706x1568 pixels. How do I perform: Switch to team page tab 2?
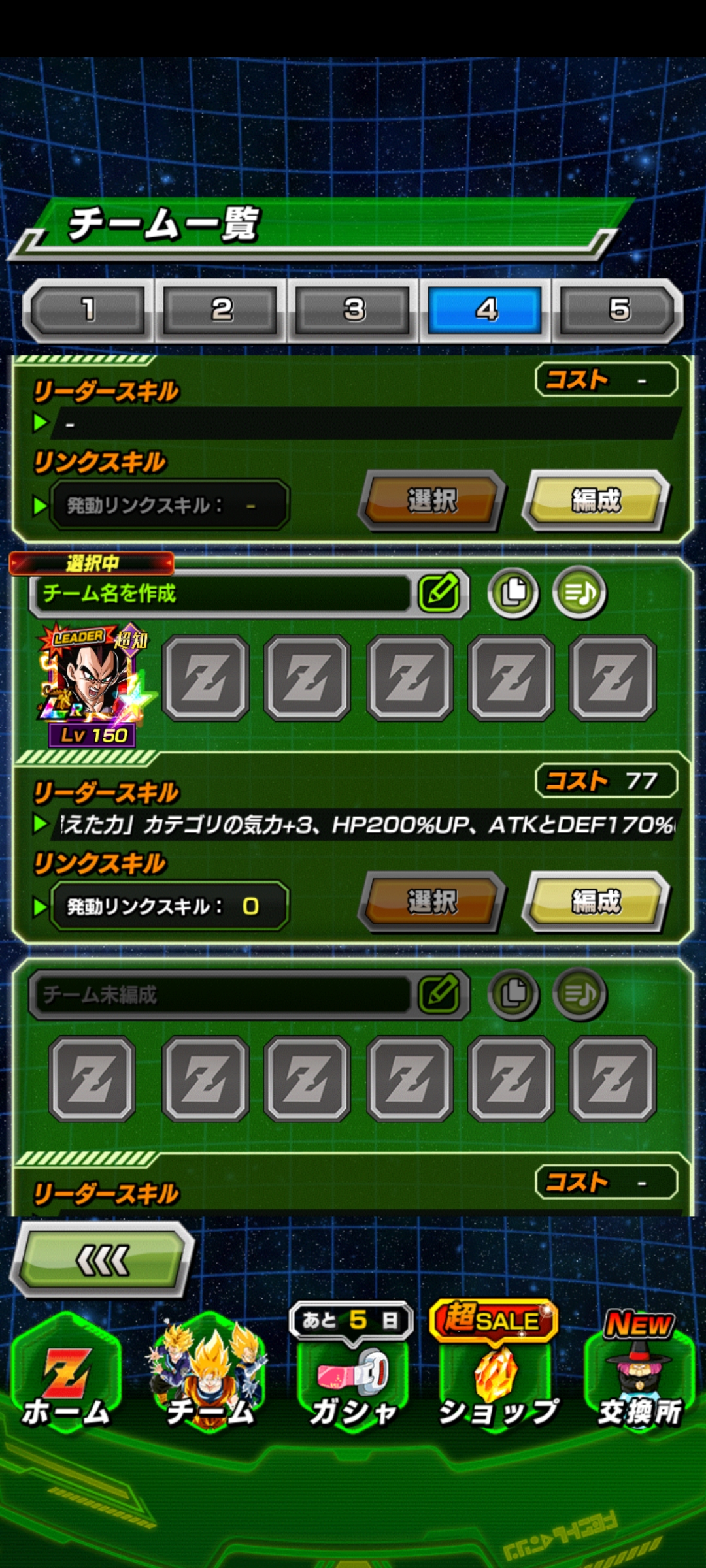click(221, 310)
